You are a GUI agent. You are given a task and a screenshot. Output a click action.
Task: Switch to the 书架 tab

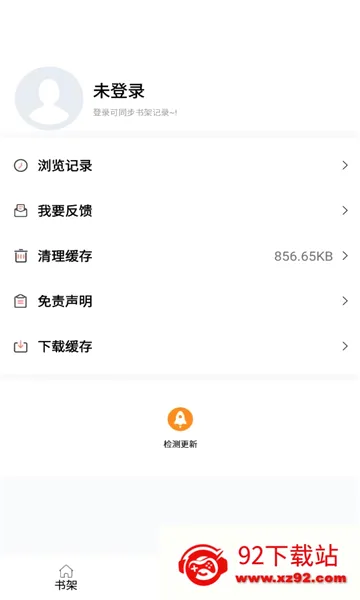66,577
